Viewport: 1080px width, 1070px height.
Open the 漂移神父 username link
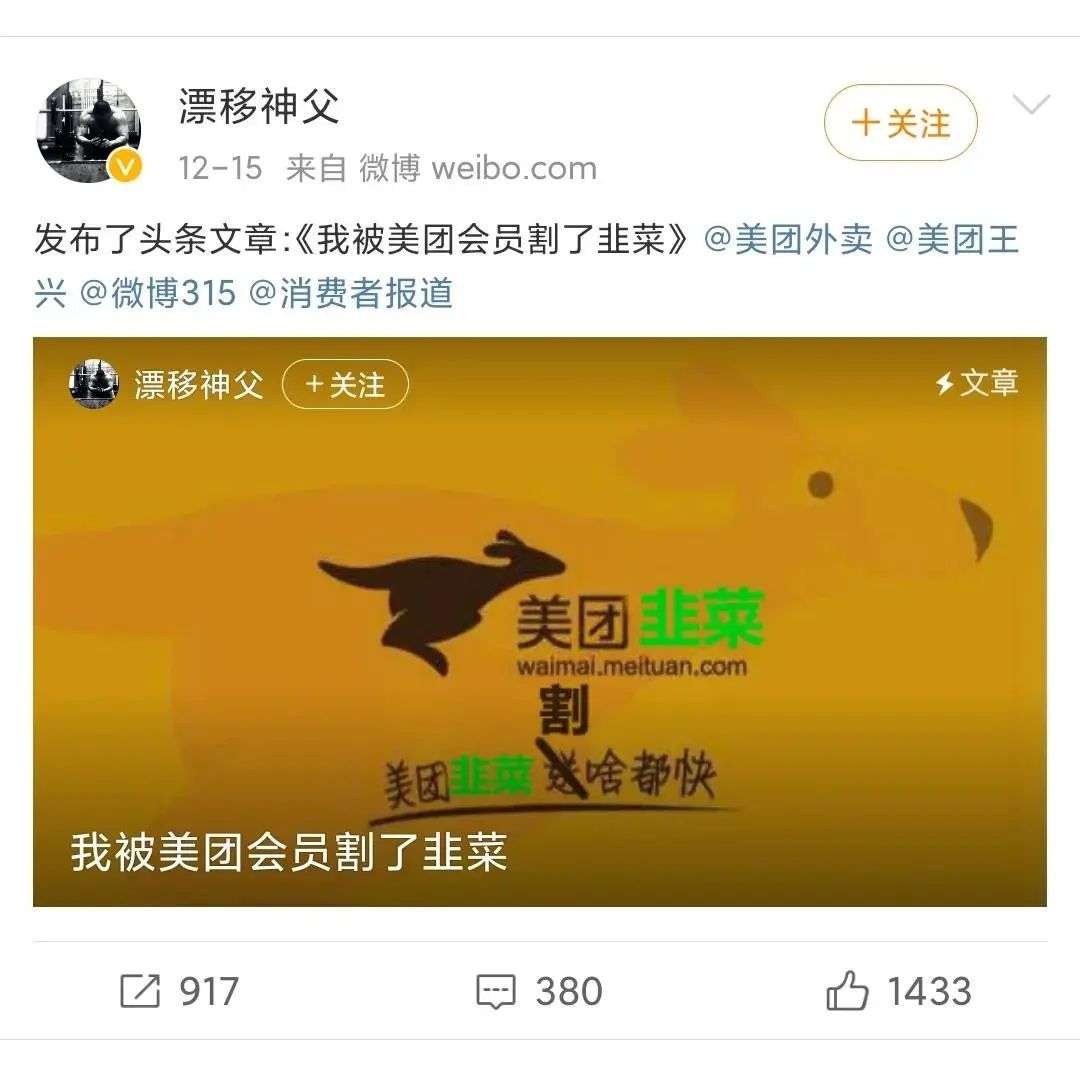(259, 106)
